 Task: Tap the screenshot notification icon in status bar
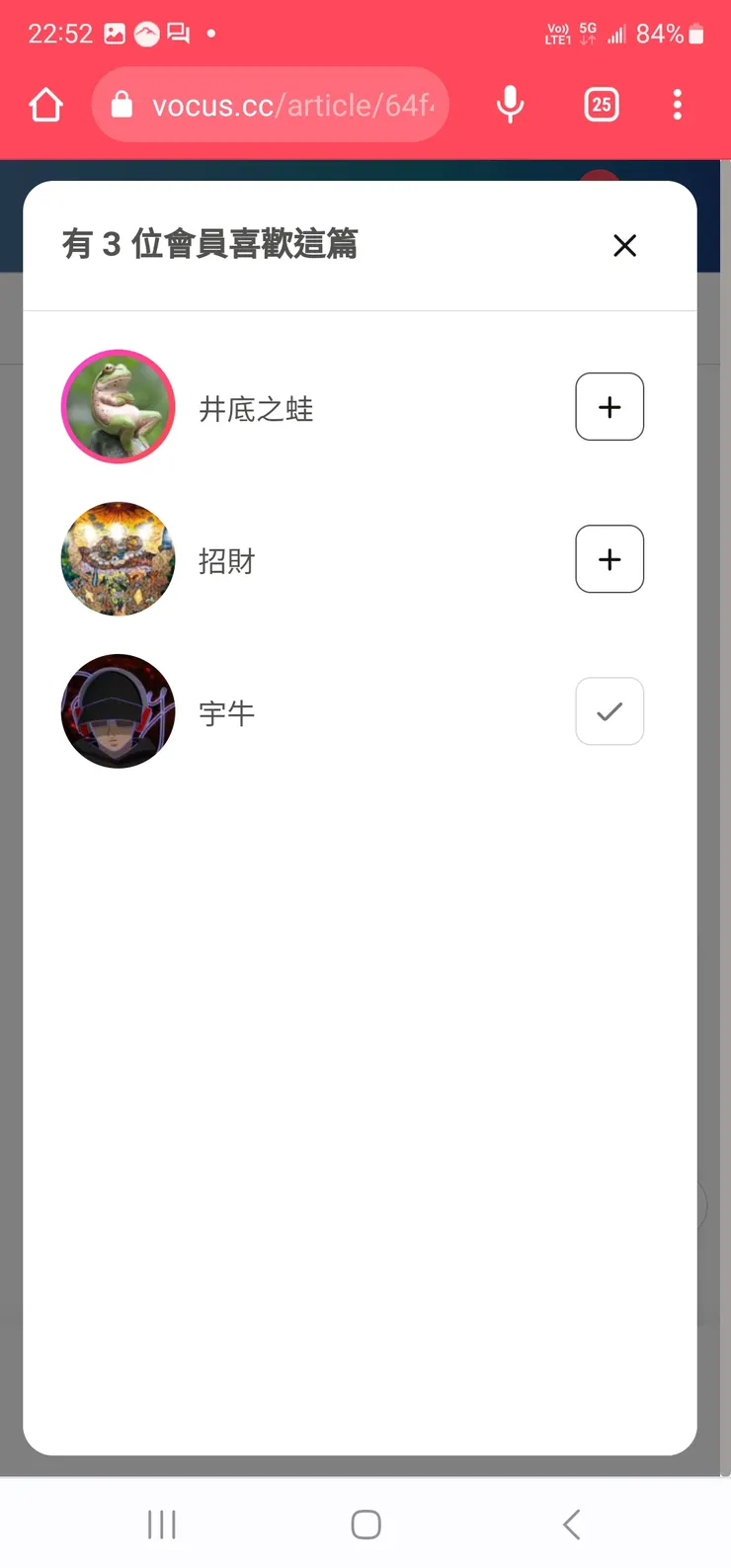(116, 33)
